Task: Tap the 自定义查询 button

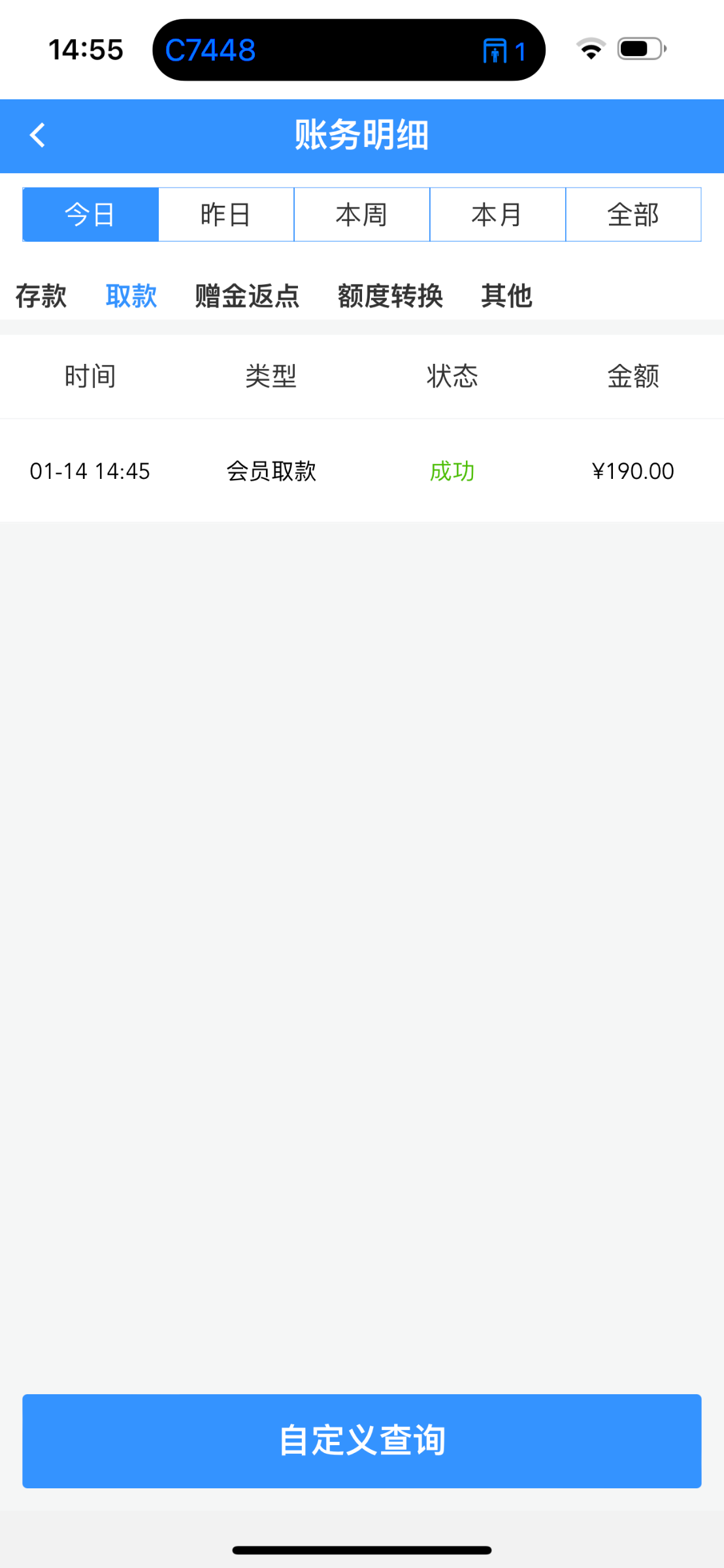Action: coord(362,1441)
